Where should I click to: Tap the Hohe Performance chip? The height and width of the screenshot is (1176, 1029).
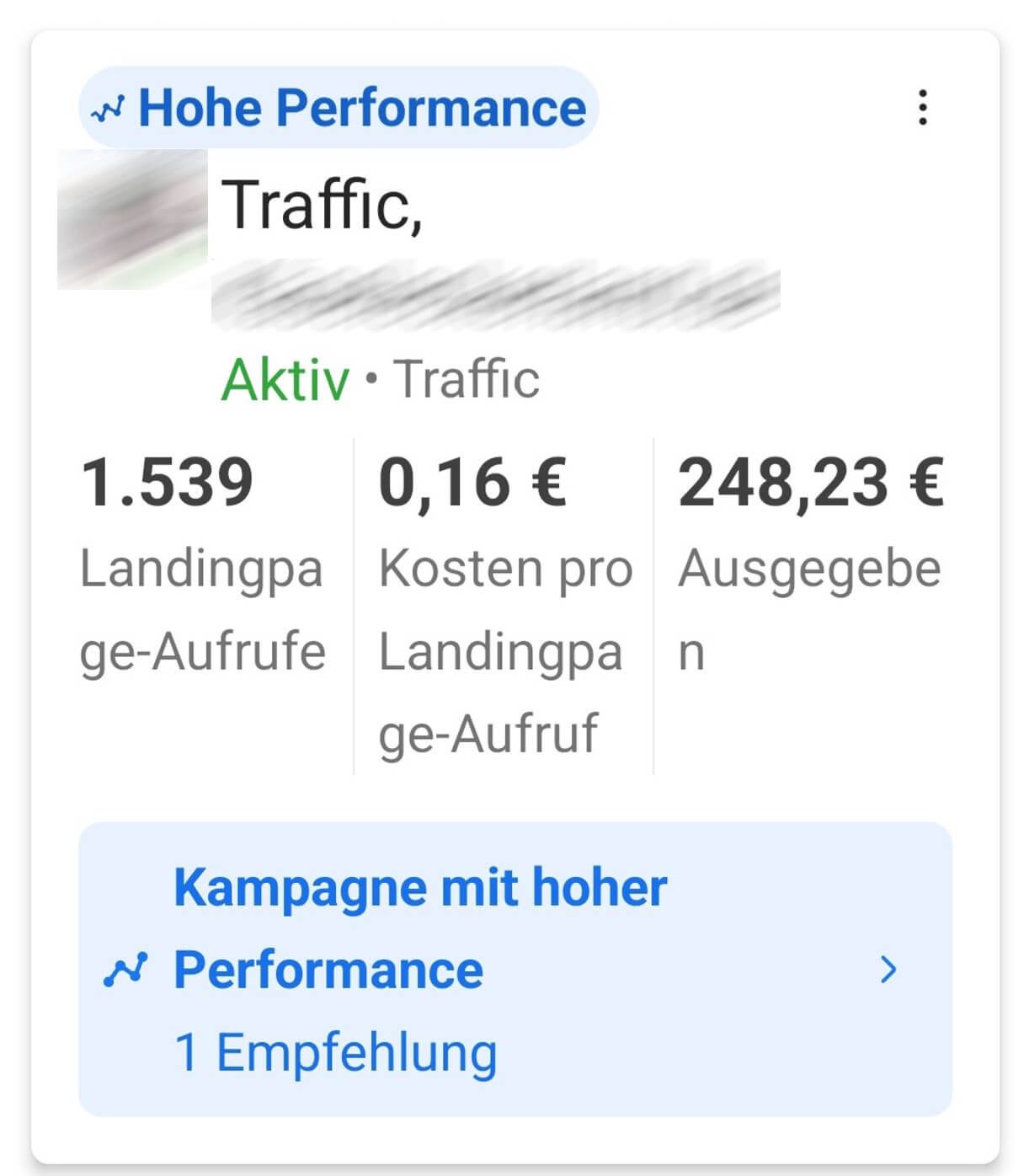tap(339, 108)
